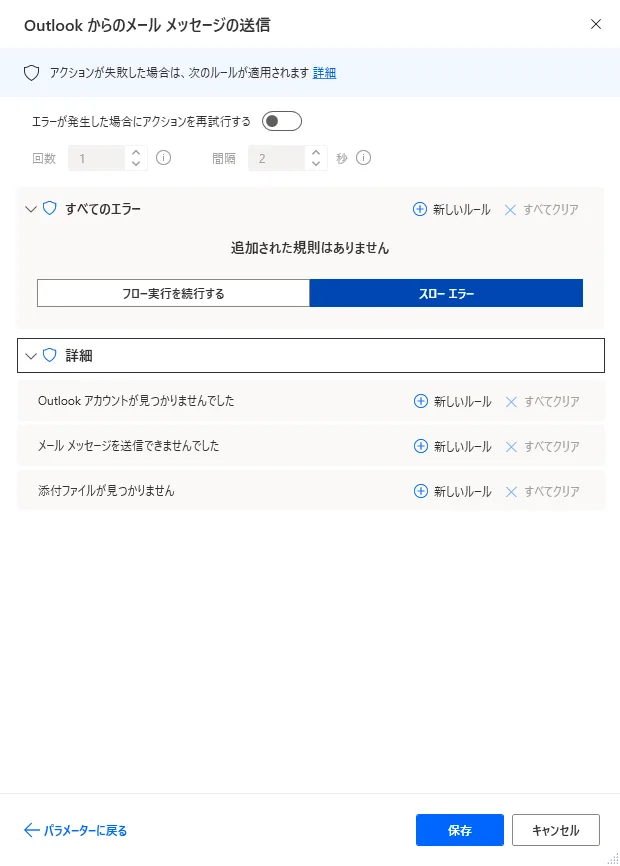Open the 詳細 link in the banner

[x=324, y=73]
